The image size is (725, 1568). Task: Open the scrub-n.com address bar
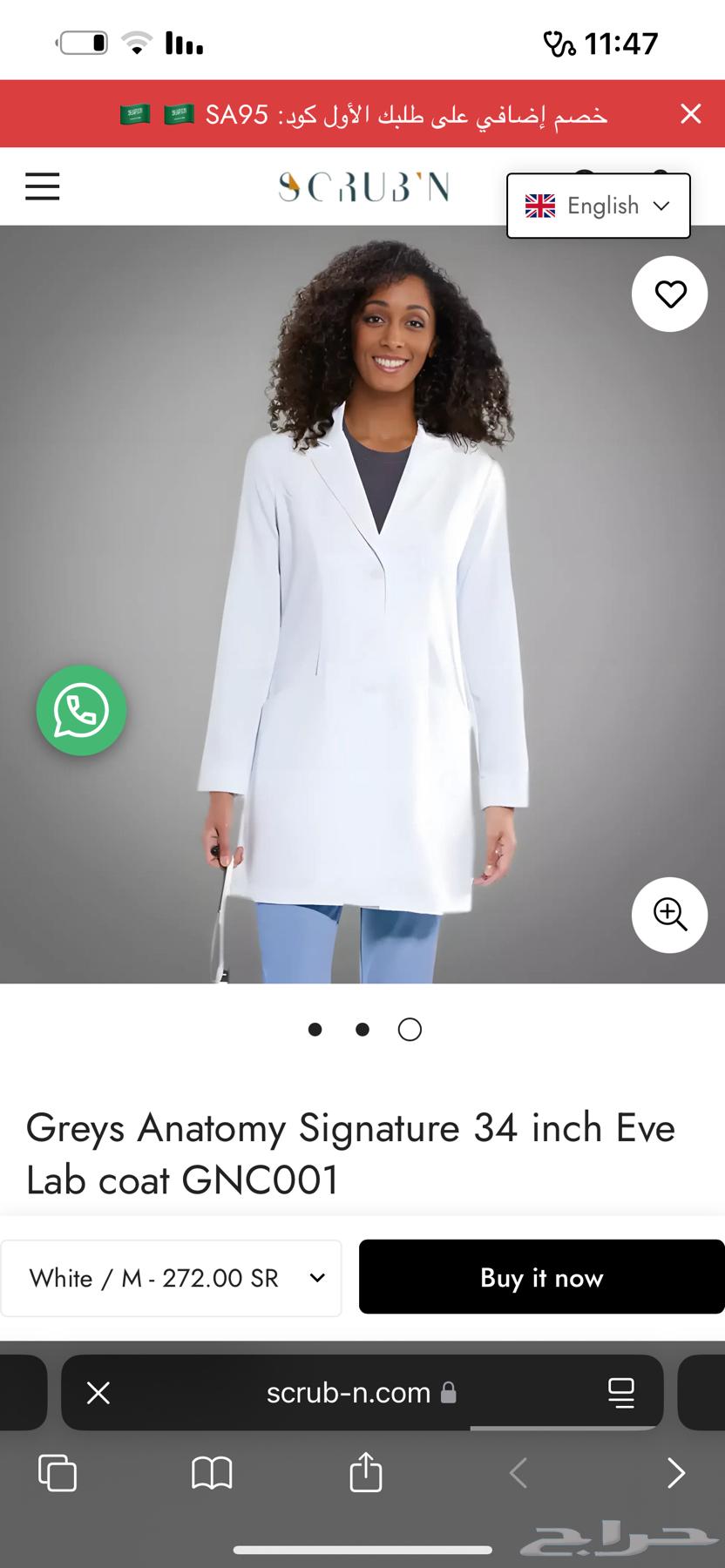click(349, 1393)
